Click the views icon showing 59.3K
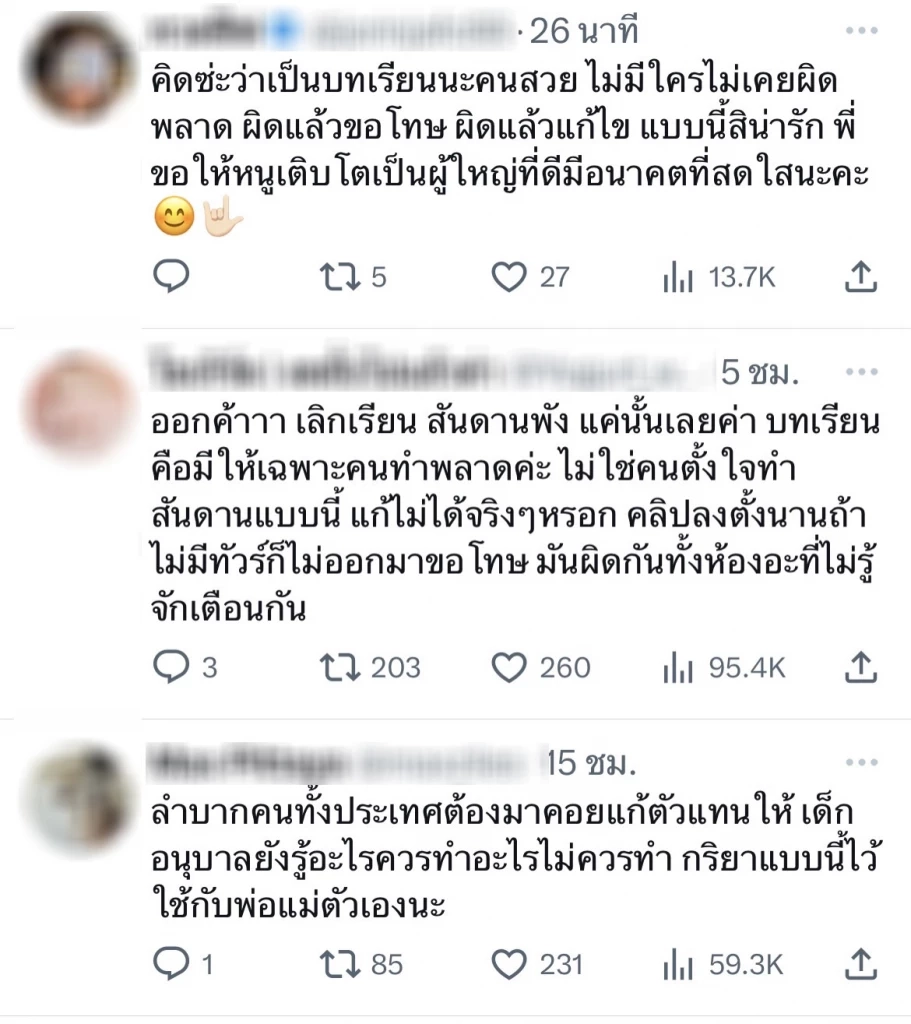 coord(677,965)
